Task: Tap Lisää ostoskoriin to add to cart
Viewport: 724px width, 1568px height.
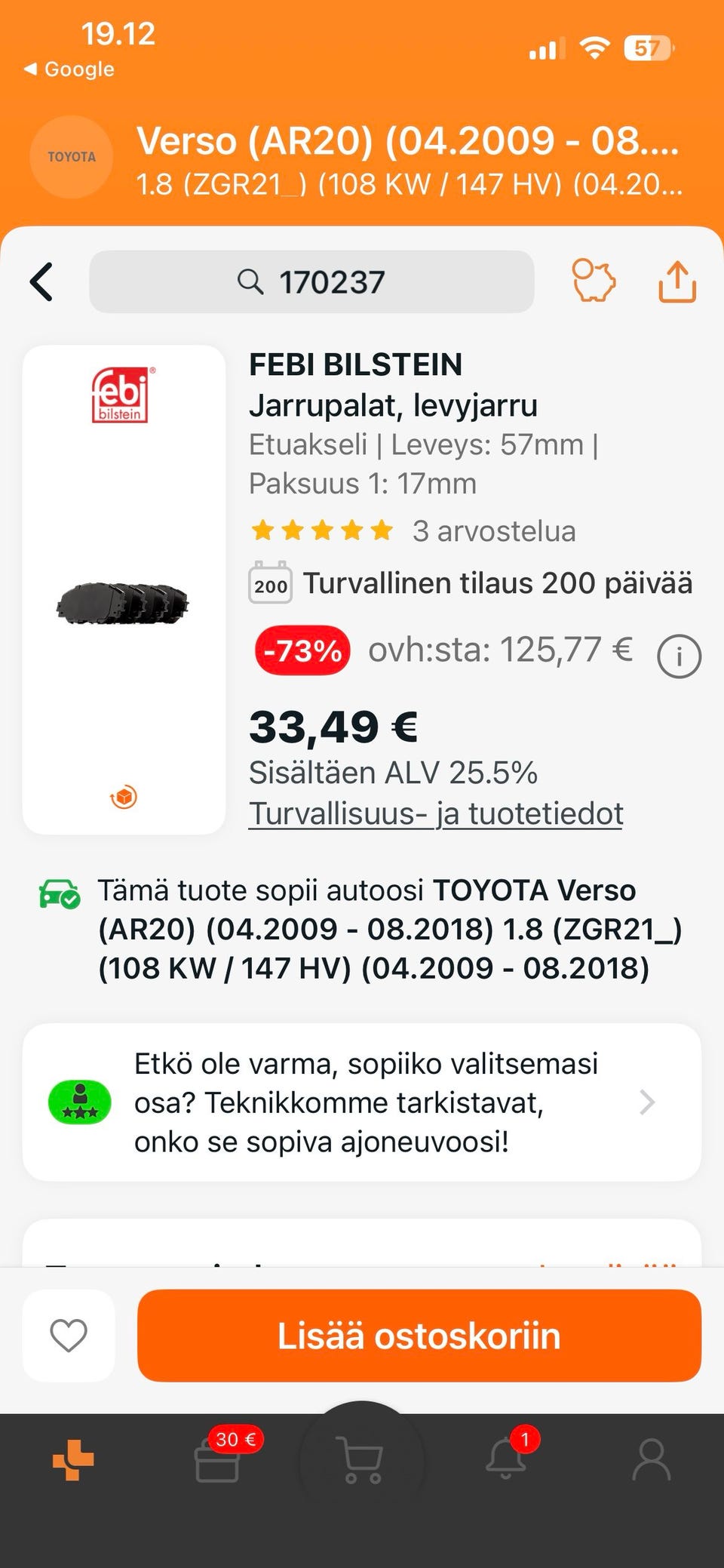Action: 419,1334
